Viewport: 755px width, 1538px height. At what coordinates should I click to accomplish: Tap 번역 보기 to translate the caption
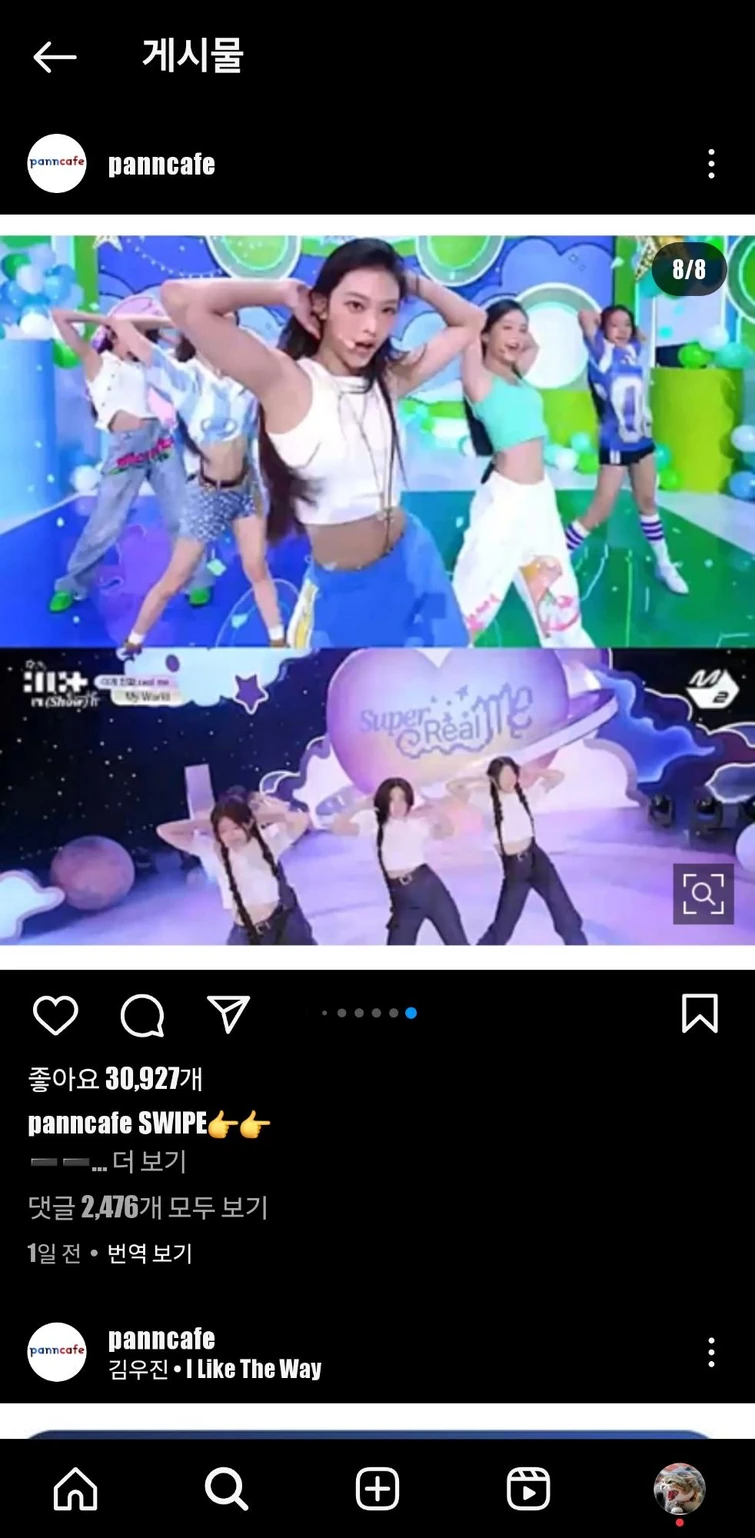[x=149, y=1253]
